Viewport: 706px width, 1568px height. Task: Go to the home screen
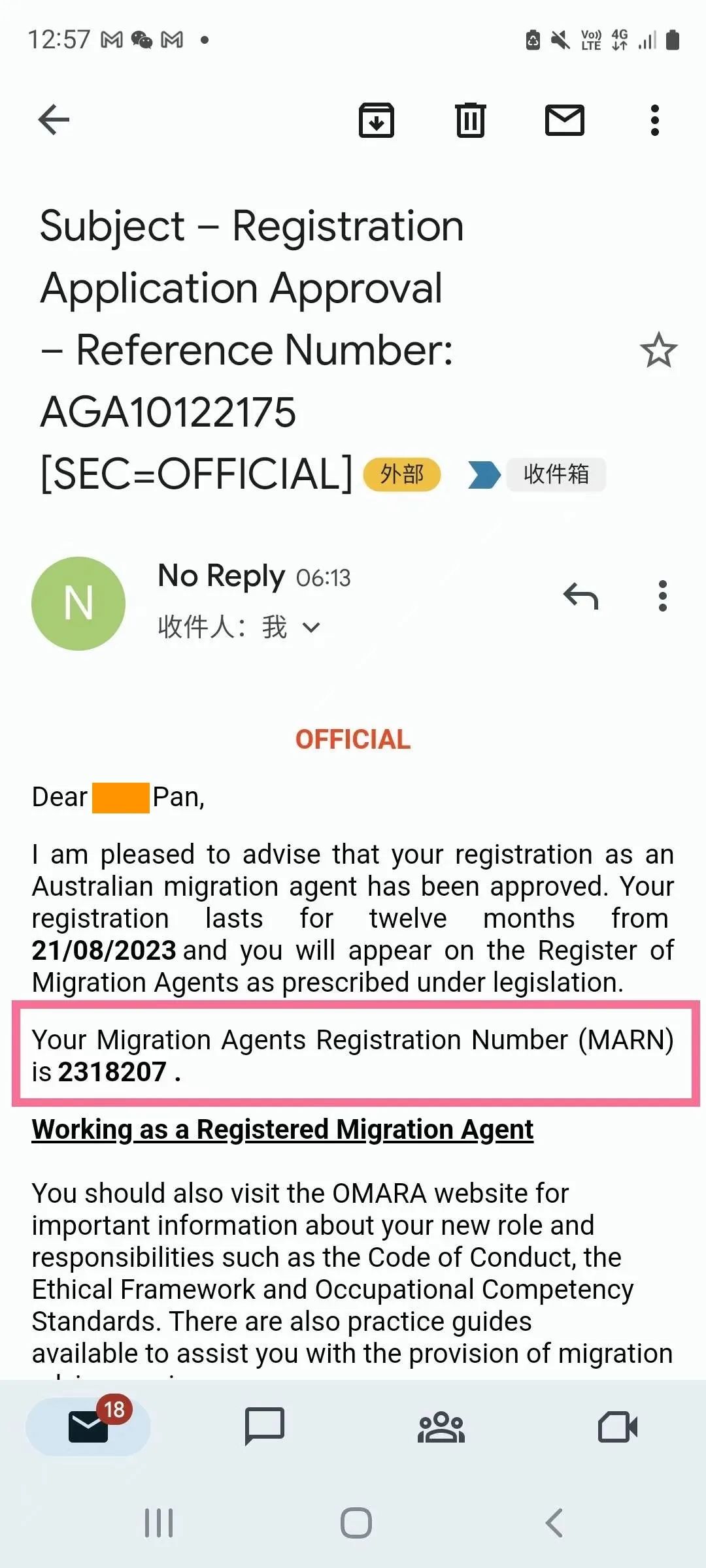[x=356, y=1523]
